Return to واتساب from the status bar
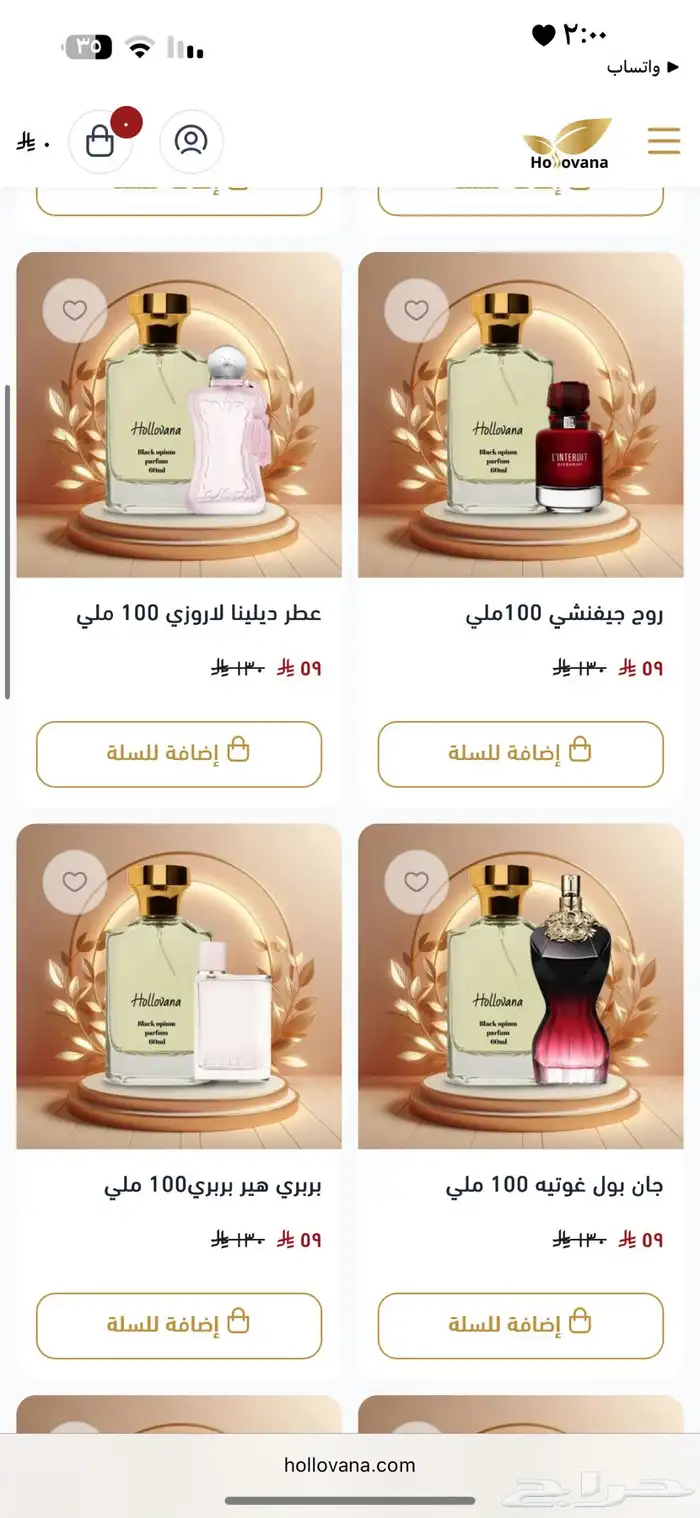700x1518 pixels. pos(632,67)
